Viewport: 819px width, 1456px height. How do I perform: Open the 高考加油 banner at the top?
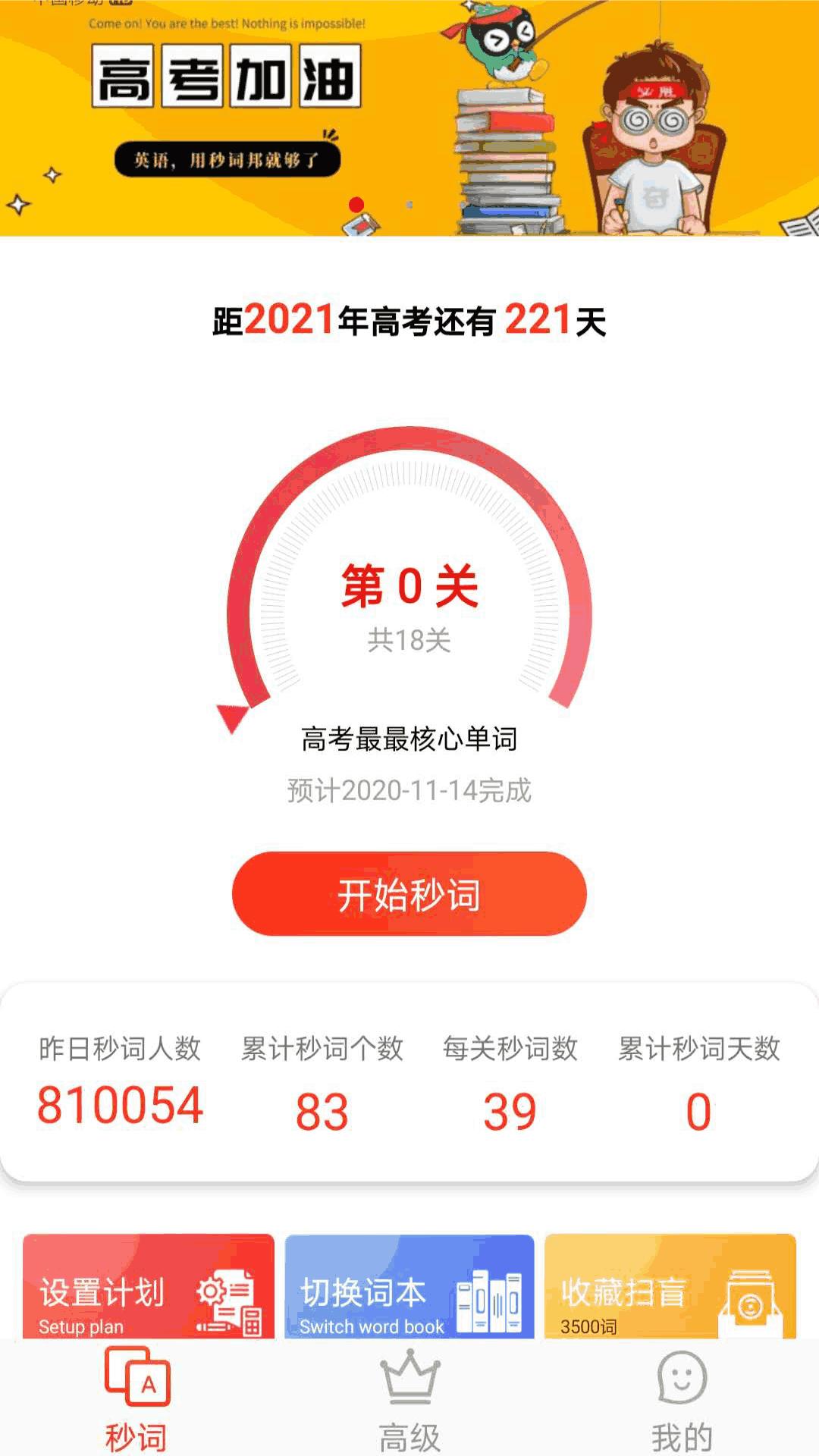coord(409,118)
